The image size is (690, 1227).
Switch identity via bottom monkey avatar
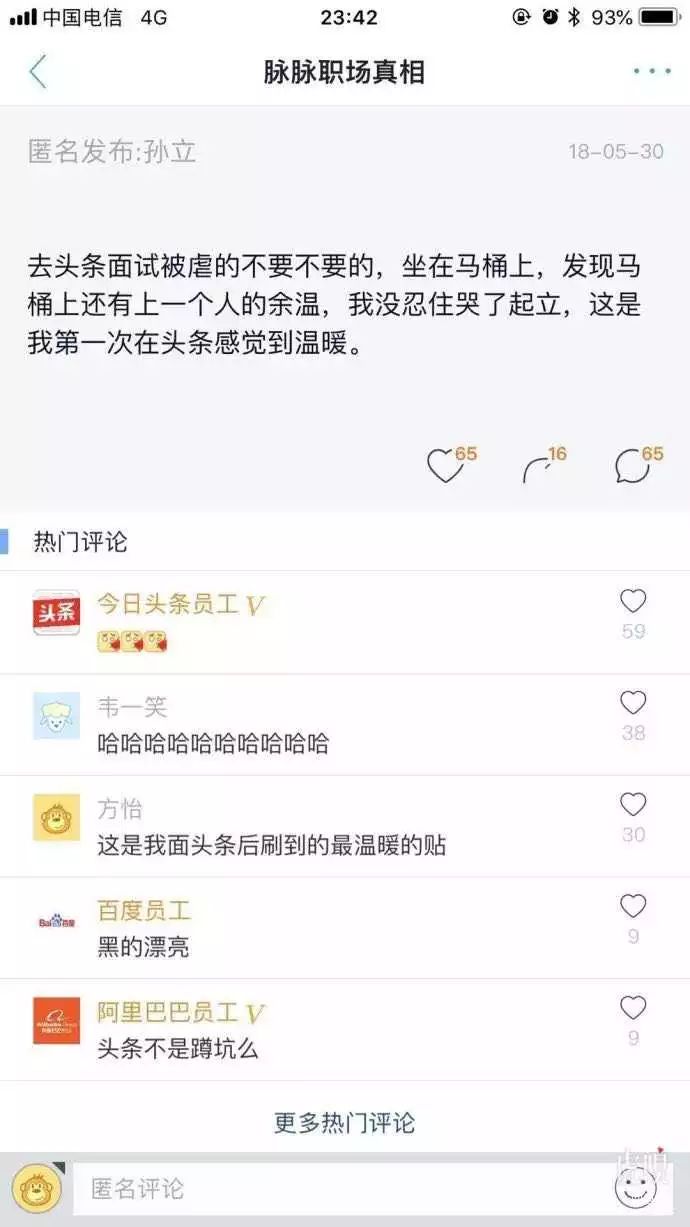(x=37, y=1188)
